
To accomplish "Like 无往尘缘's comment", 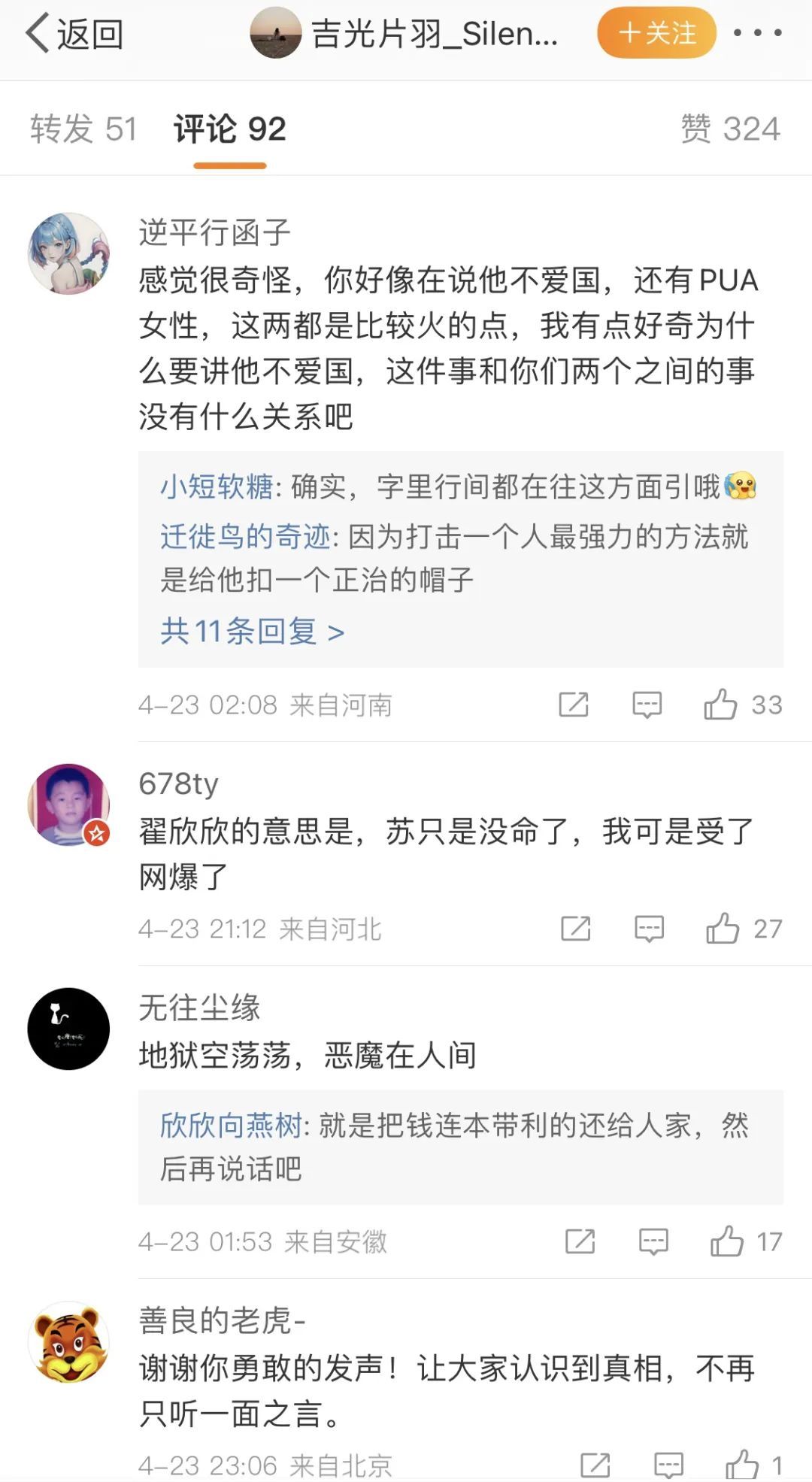I will pyautogui.click(x=727, y=1241).
